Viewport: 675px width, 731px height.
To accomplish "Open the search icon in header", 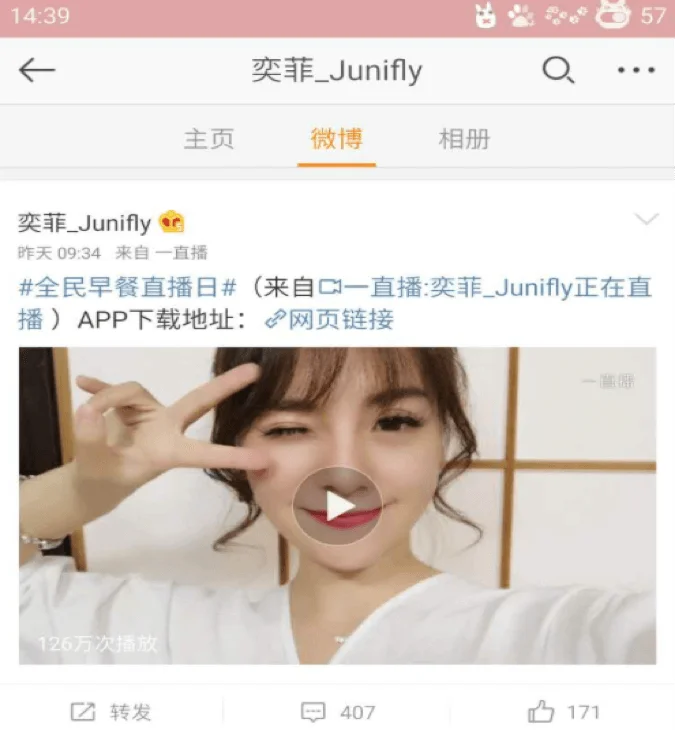I will pyautogui.click(x=557, y=70).
